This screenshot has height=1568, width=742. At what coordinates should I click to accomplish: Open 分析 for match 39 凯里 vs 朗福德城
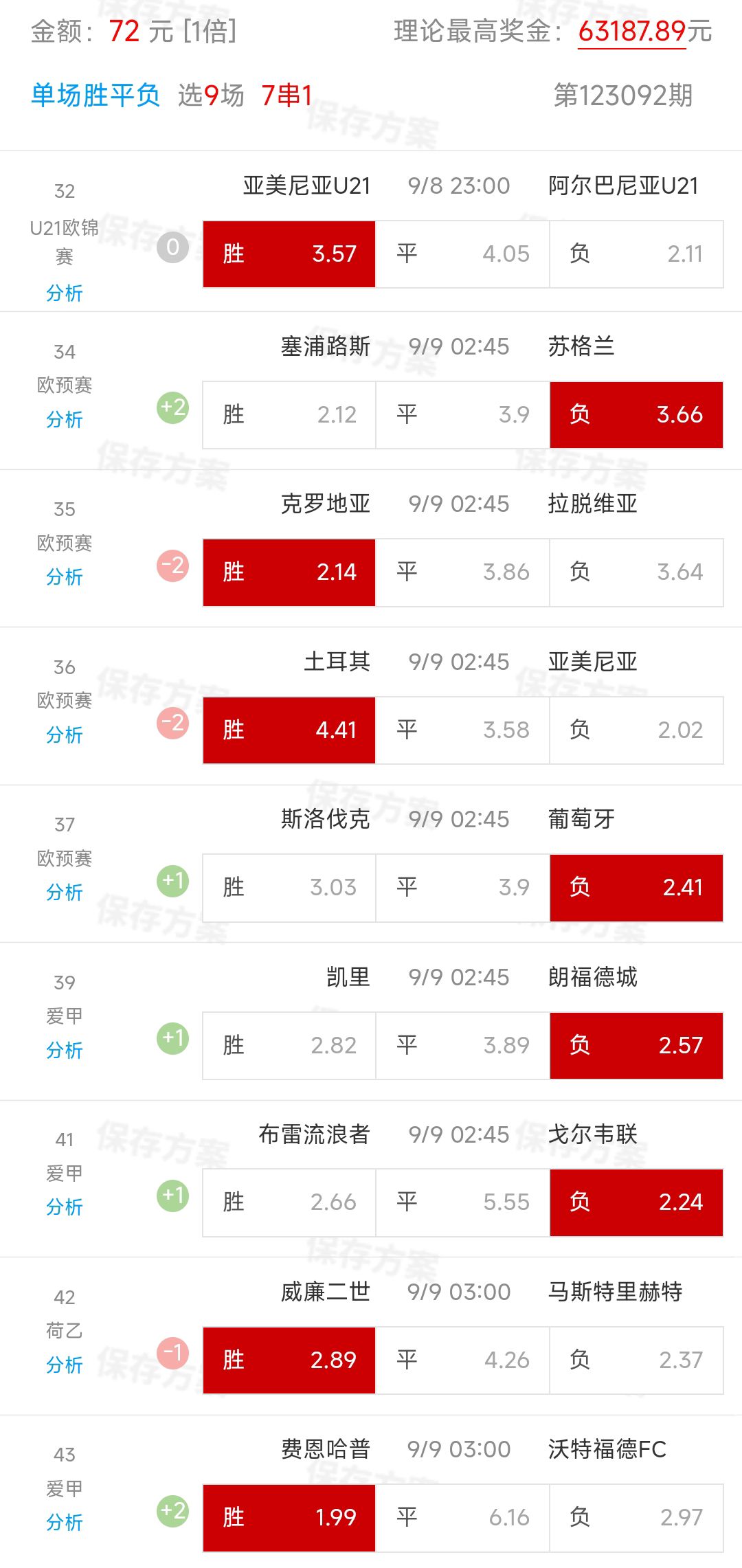[x=64, y=1050]
